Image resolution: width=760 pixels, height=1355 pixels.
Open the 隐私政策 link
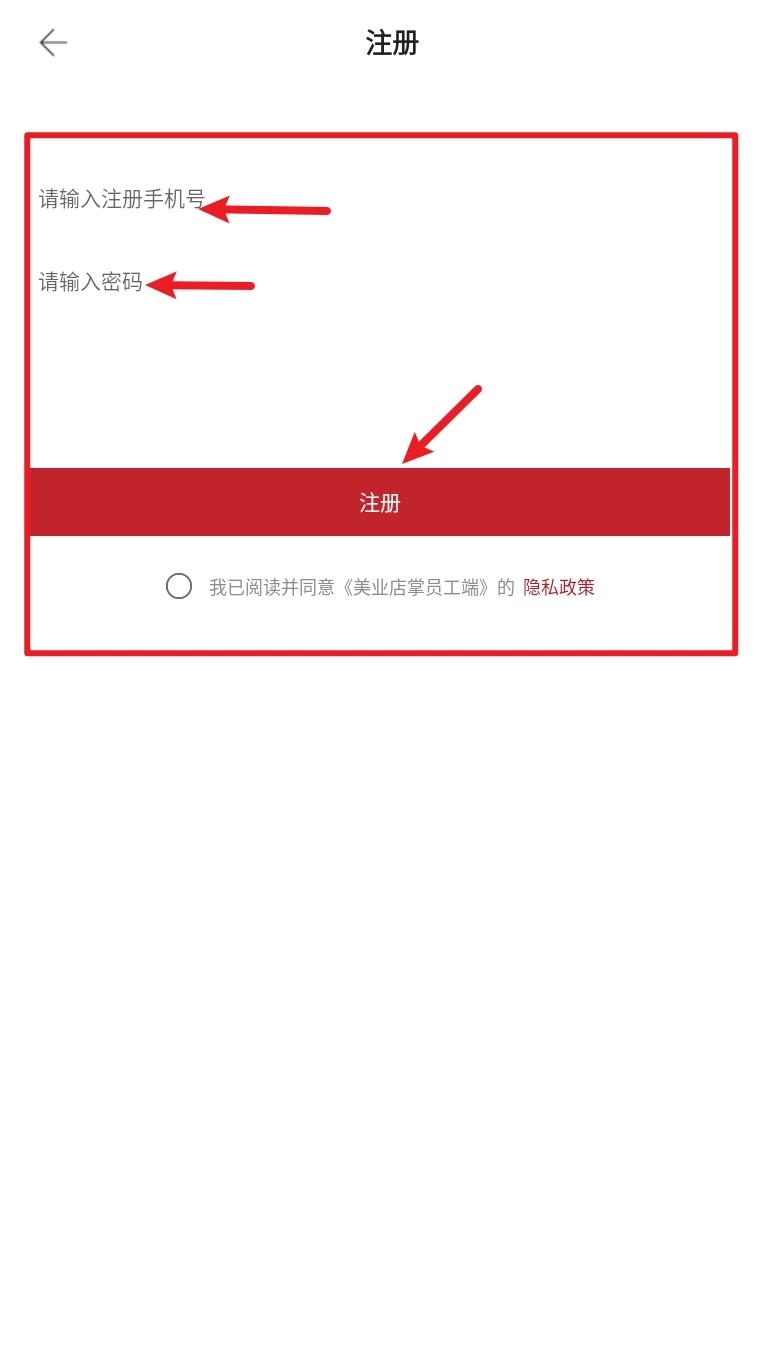coord(559,587)
